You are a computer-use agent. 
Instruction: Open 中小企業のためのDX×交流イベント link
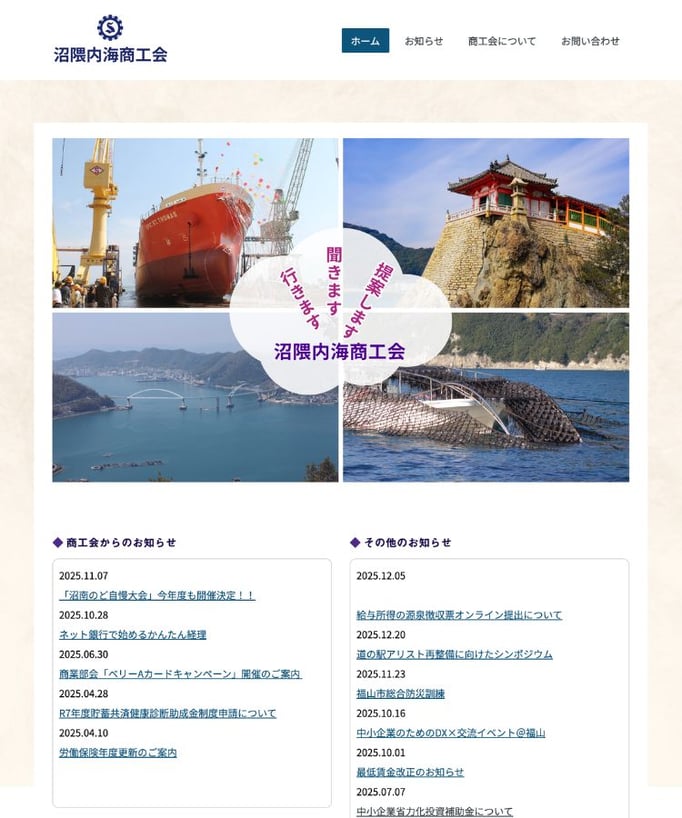450,733
